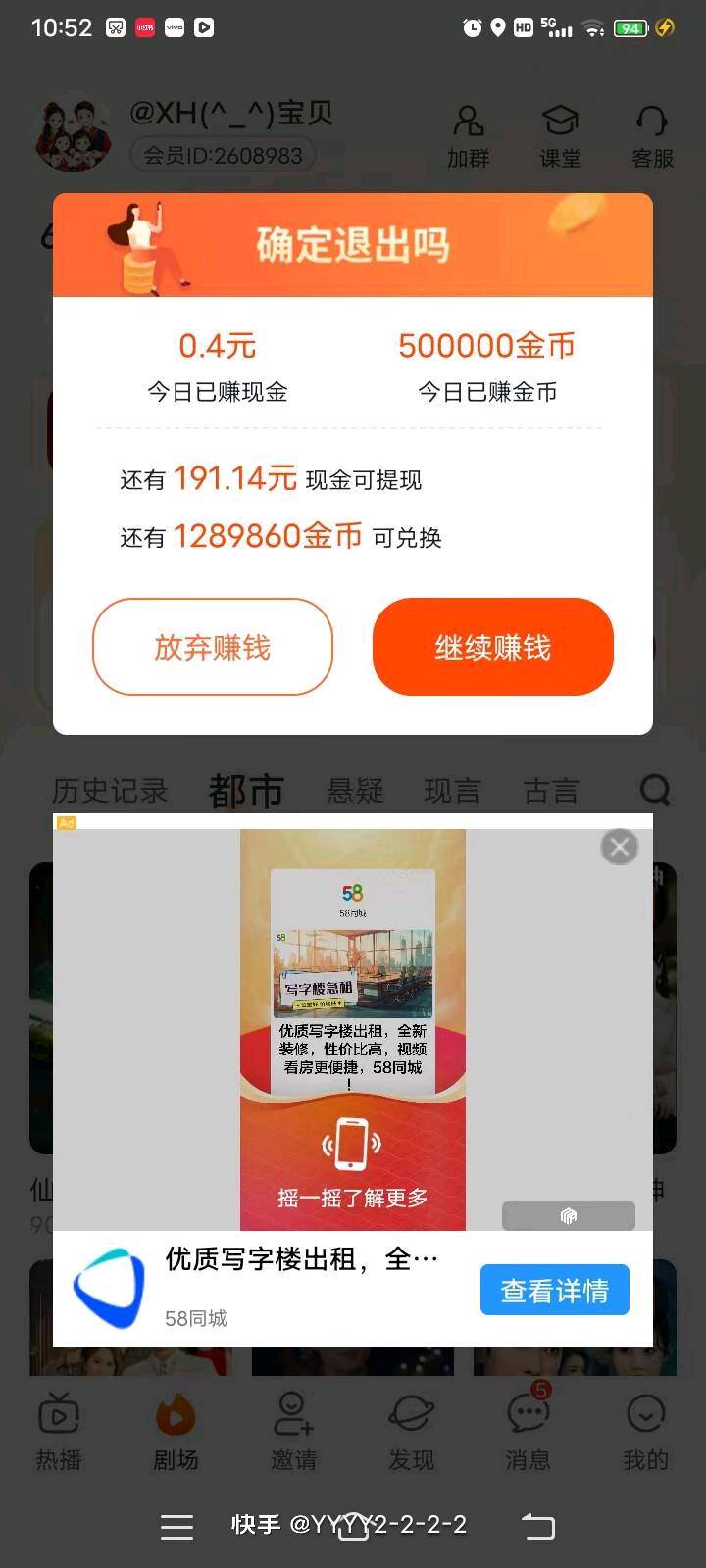Viewport: 706px width, 1568px height.
Task: Tap 查看详情 on the ad
Action: tap(554, 1290)
